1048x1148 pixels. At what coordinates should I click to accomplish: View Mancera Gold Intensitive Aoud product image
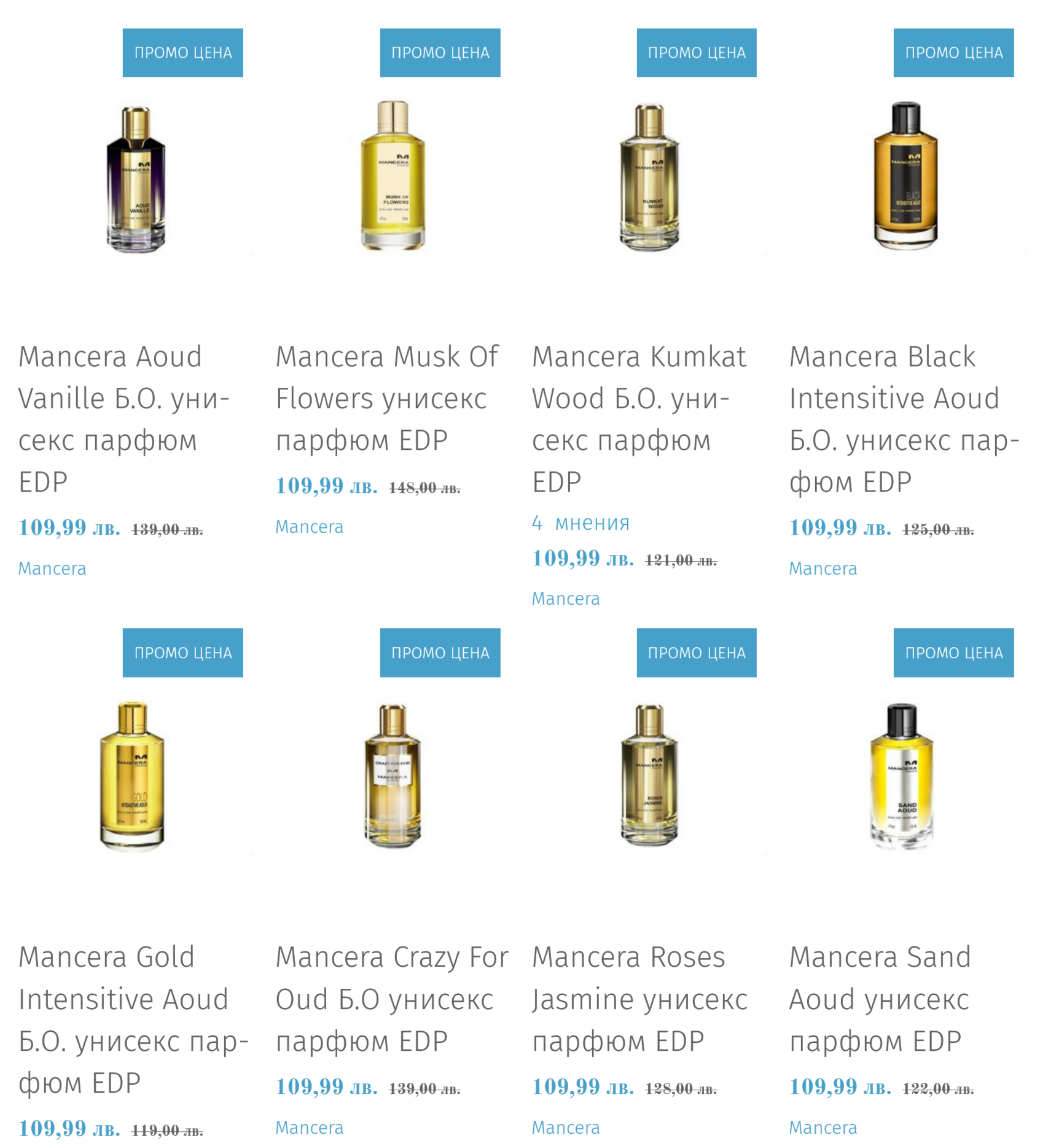(133, 777)
